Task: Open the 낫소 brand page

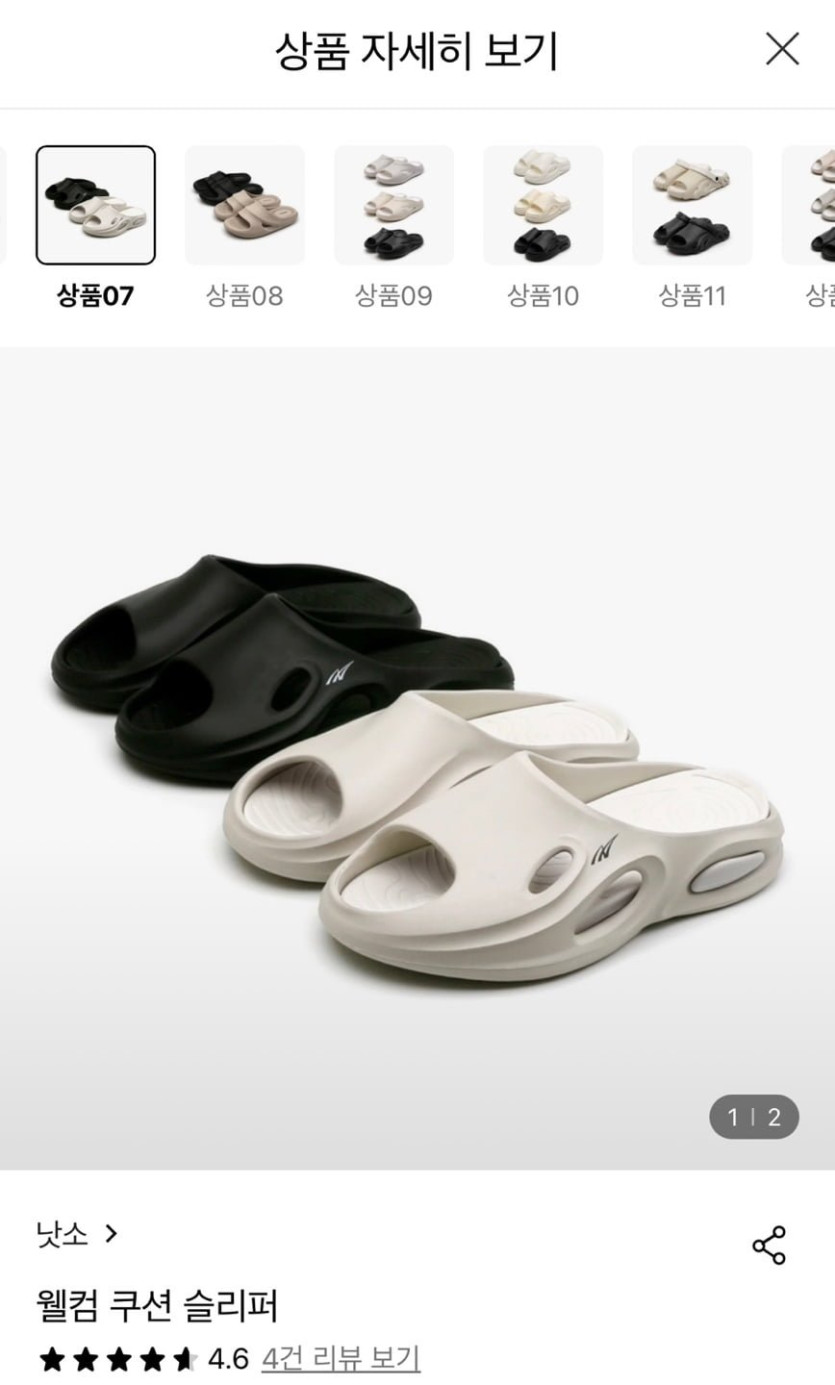Action: point(77,1234)
